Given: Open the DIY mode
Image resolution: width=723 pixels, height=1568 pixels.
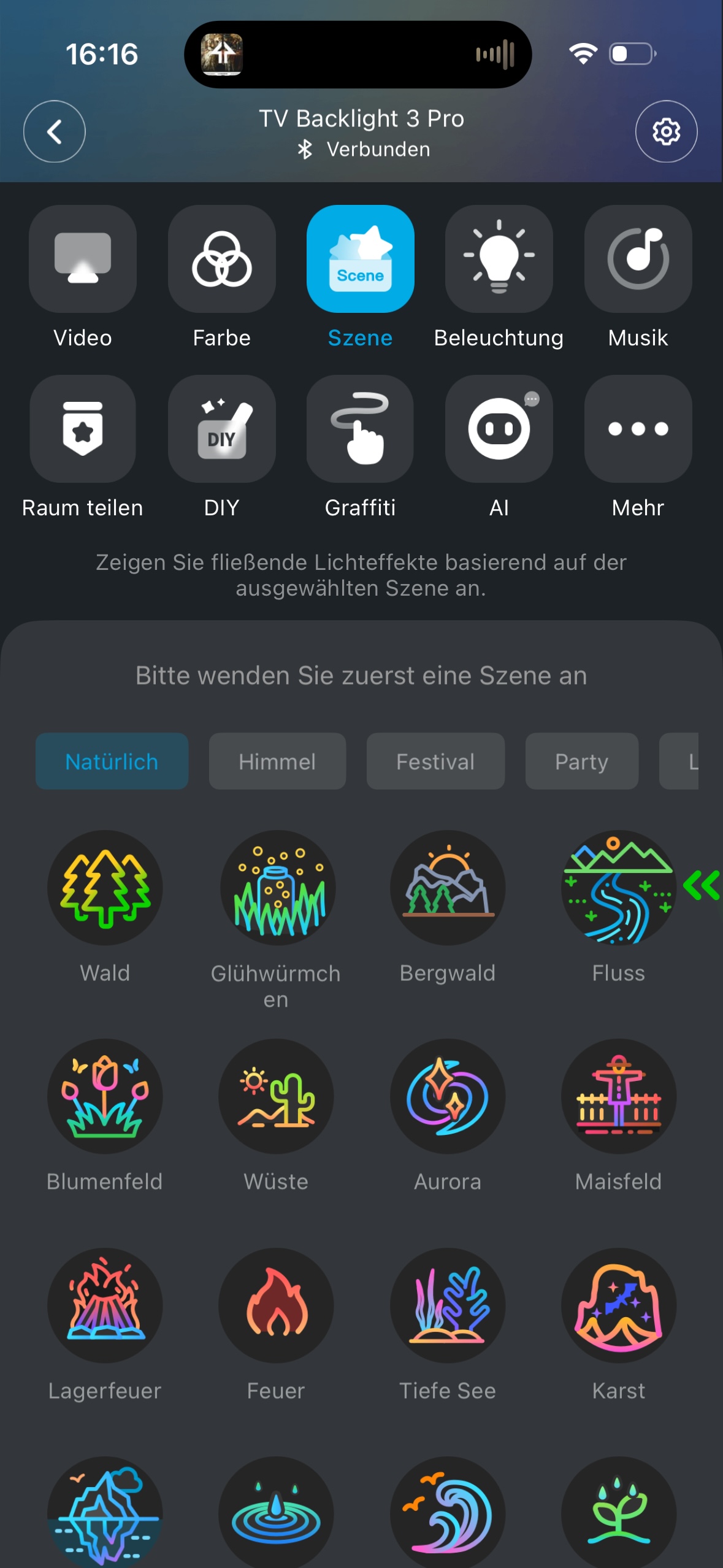Looking at the screenshot, I should pos(221,429).
